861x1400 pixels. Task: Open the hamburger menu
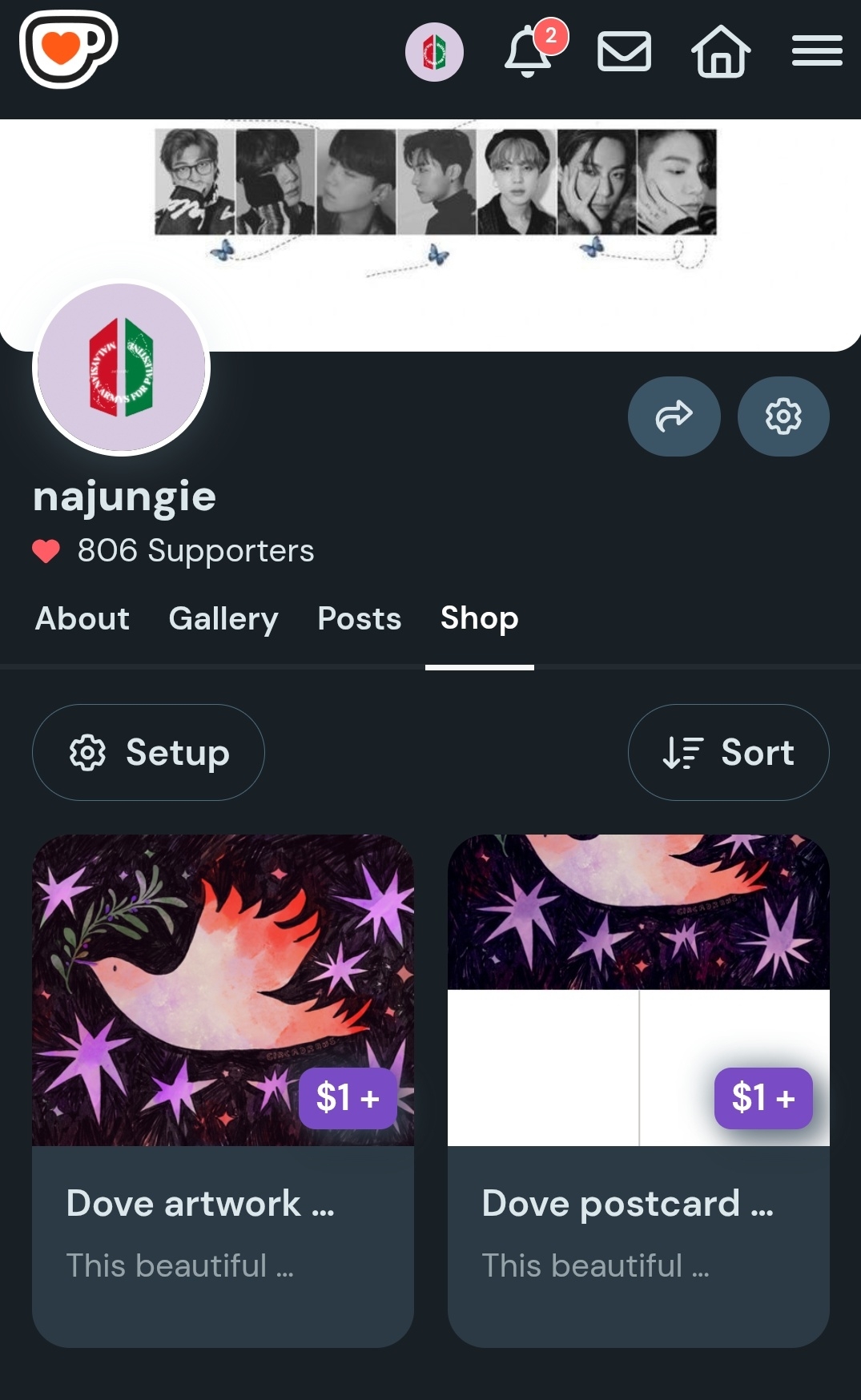click(x=817, y=51)
